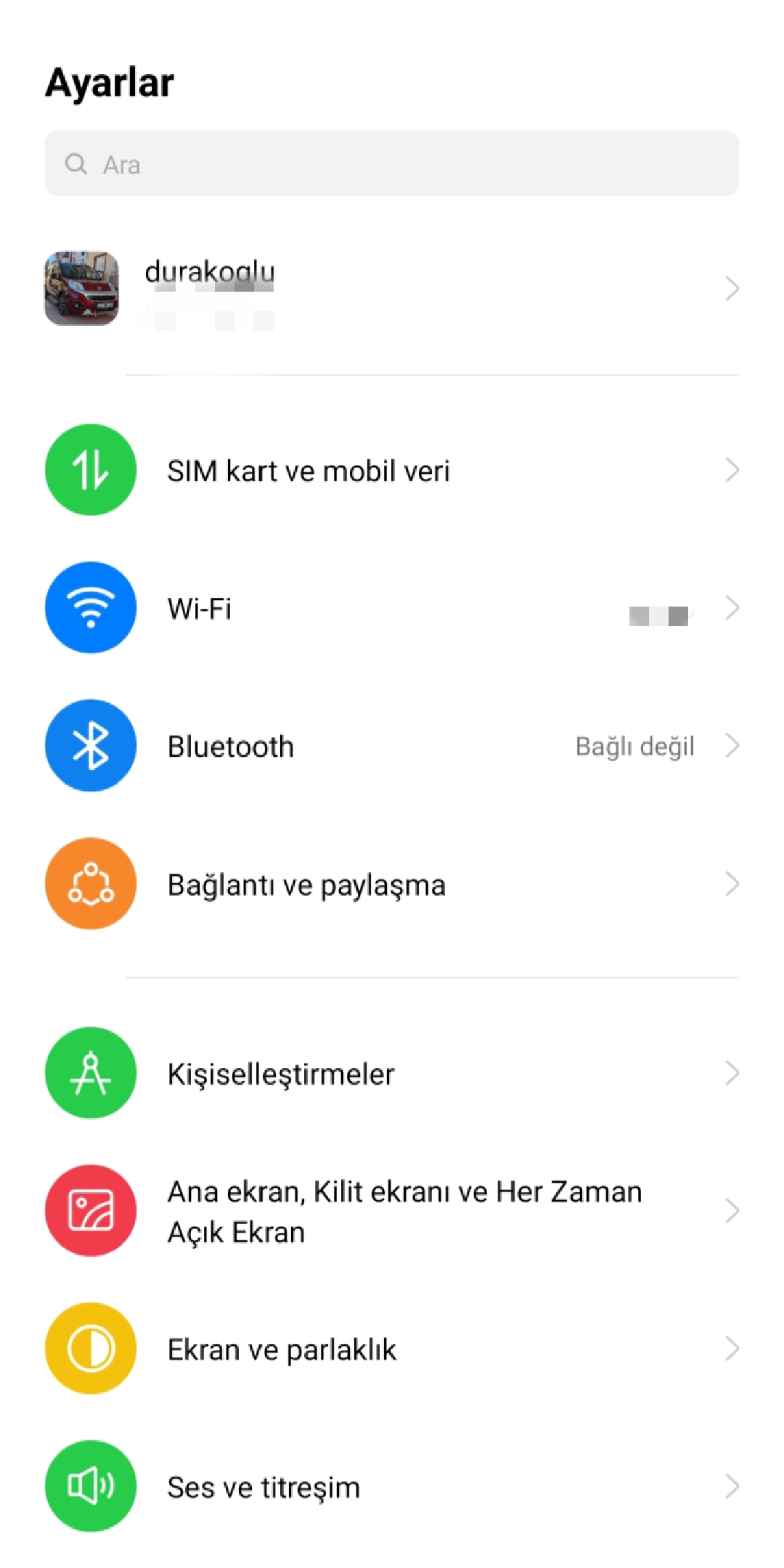Open the durakoglu account profile

click(392, 289)
